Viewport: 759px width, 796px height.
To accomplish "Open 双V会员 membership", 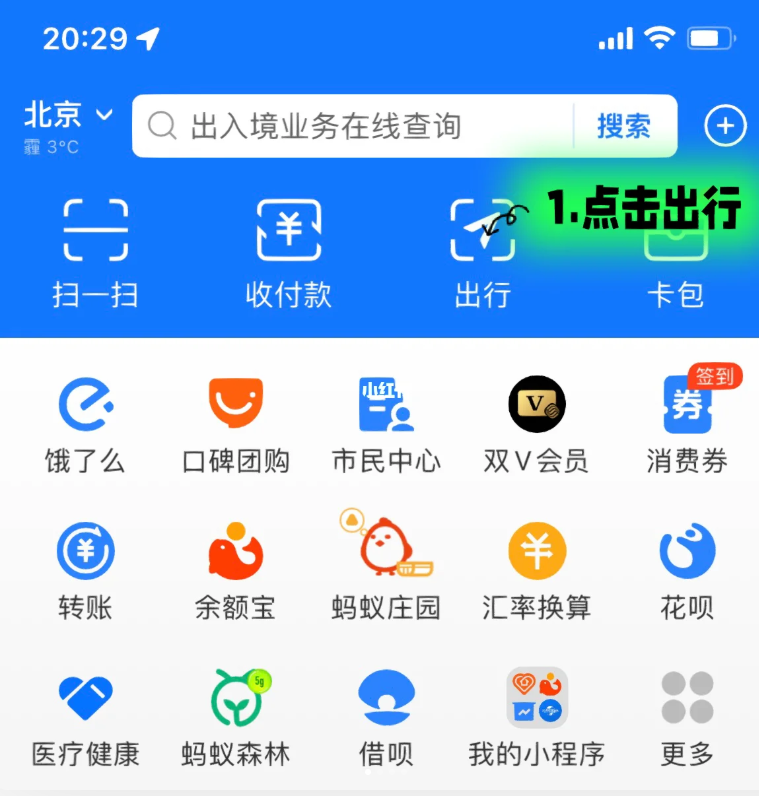I will [x=537, y=424].
